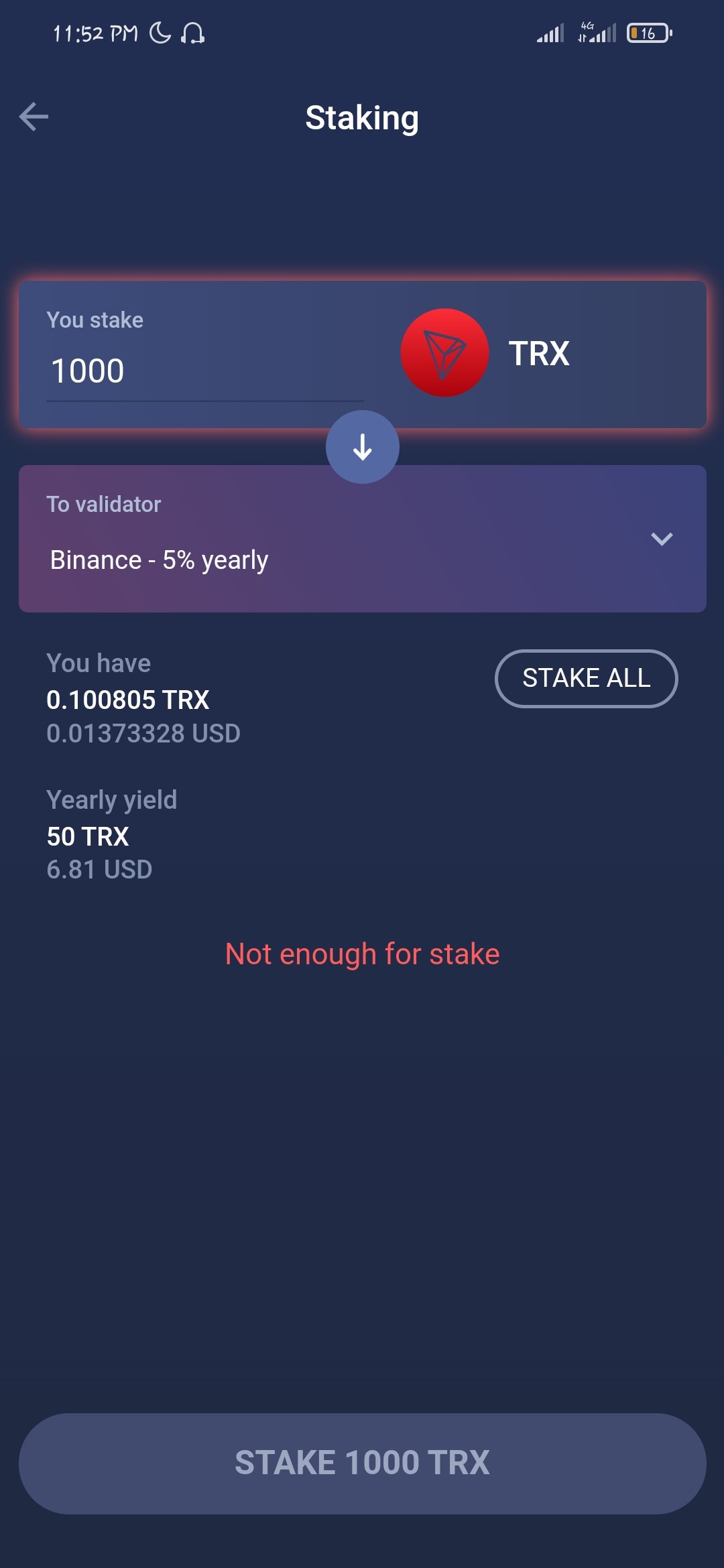
Task: Tap the STAKE ALL button
Action: point(586,678)
